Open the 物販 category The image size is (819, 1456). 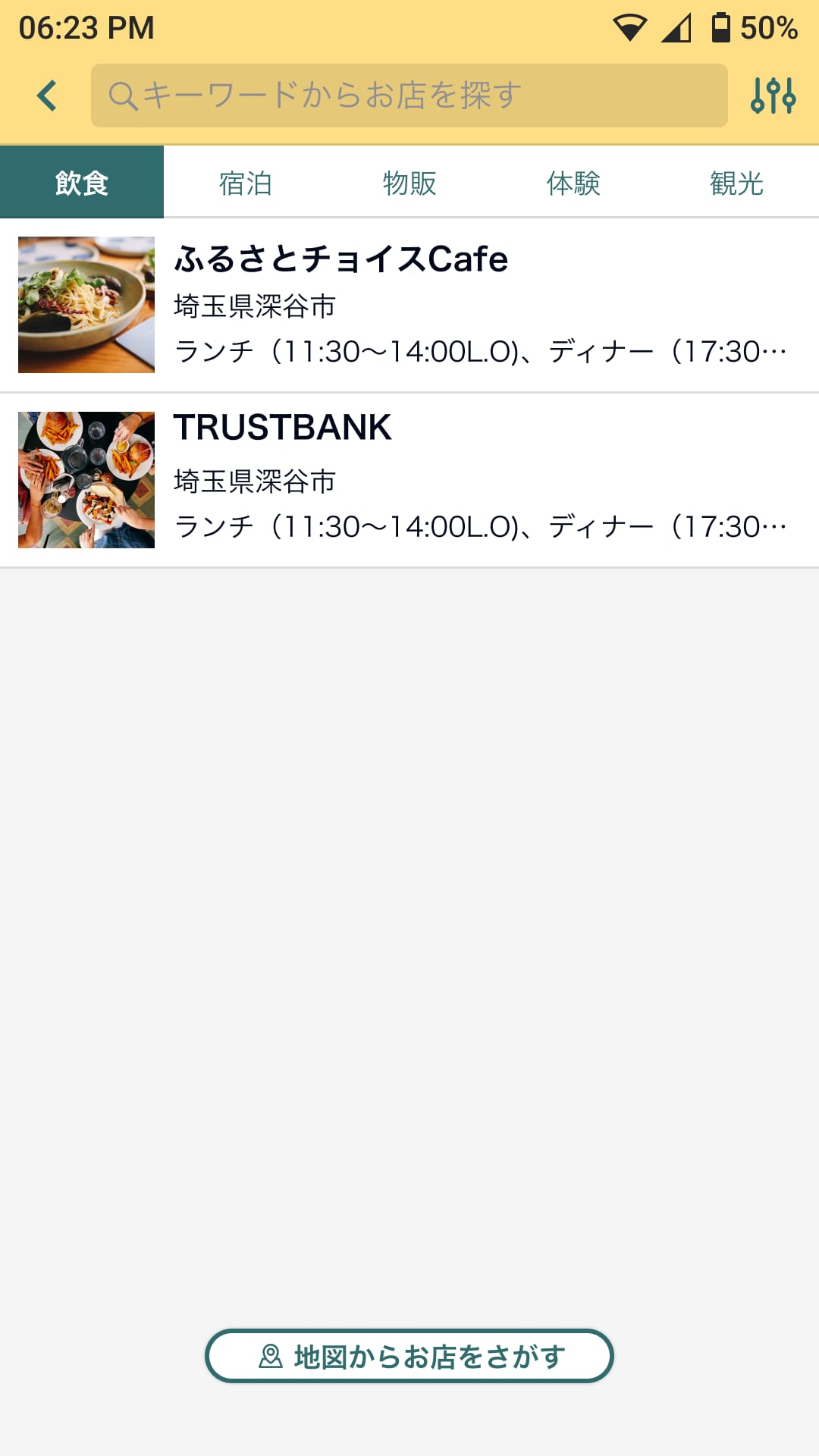[409, 182]
